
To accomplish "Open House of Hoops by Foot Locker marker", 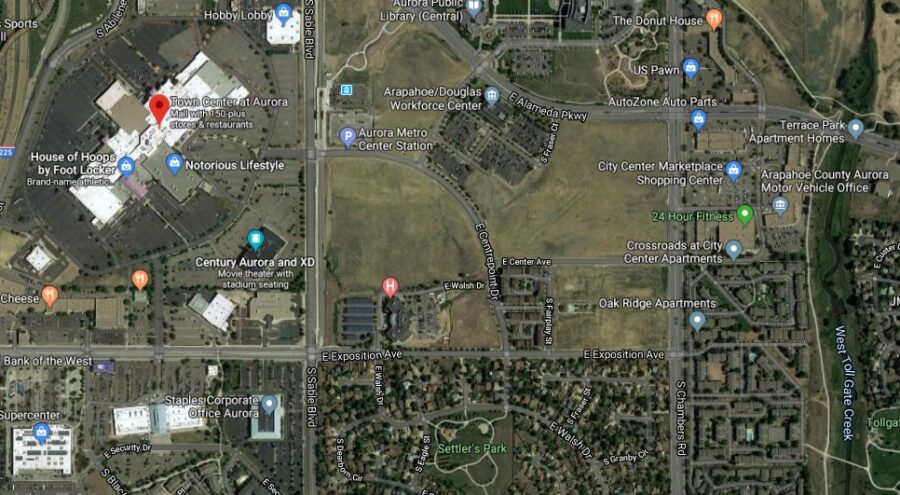I will click(126, 165).
